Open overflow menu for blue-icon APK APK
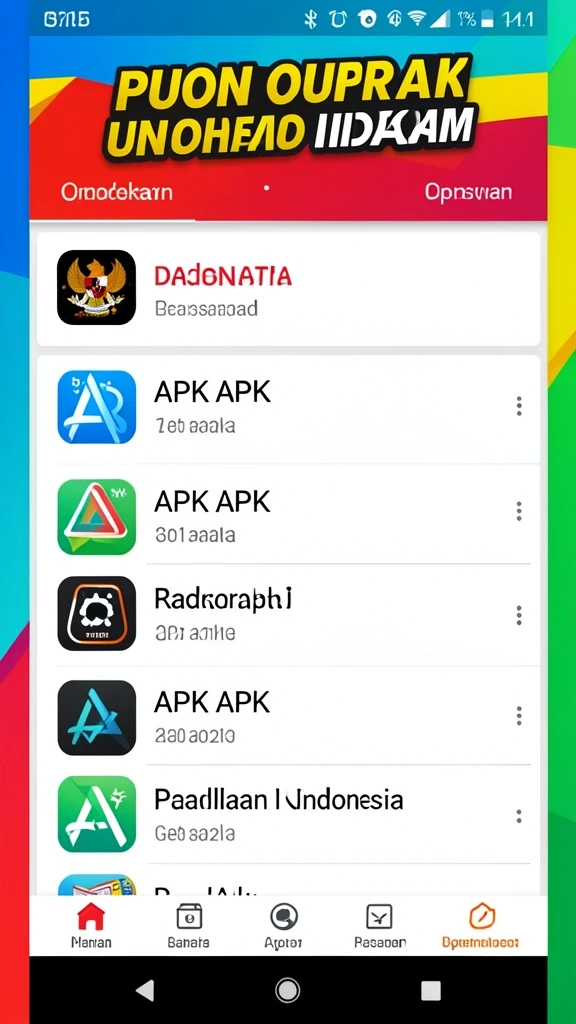576x1024 pixels. tap(519, 406)
